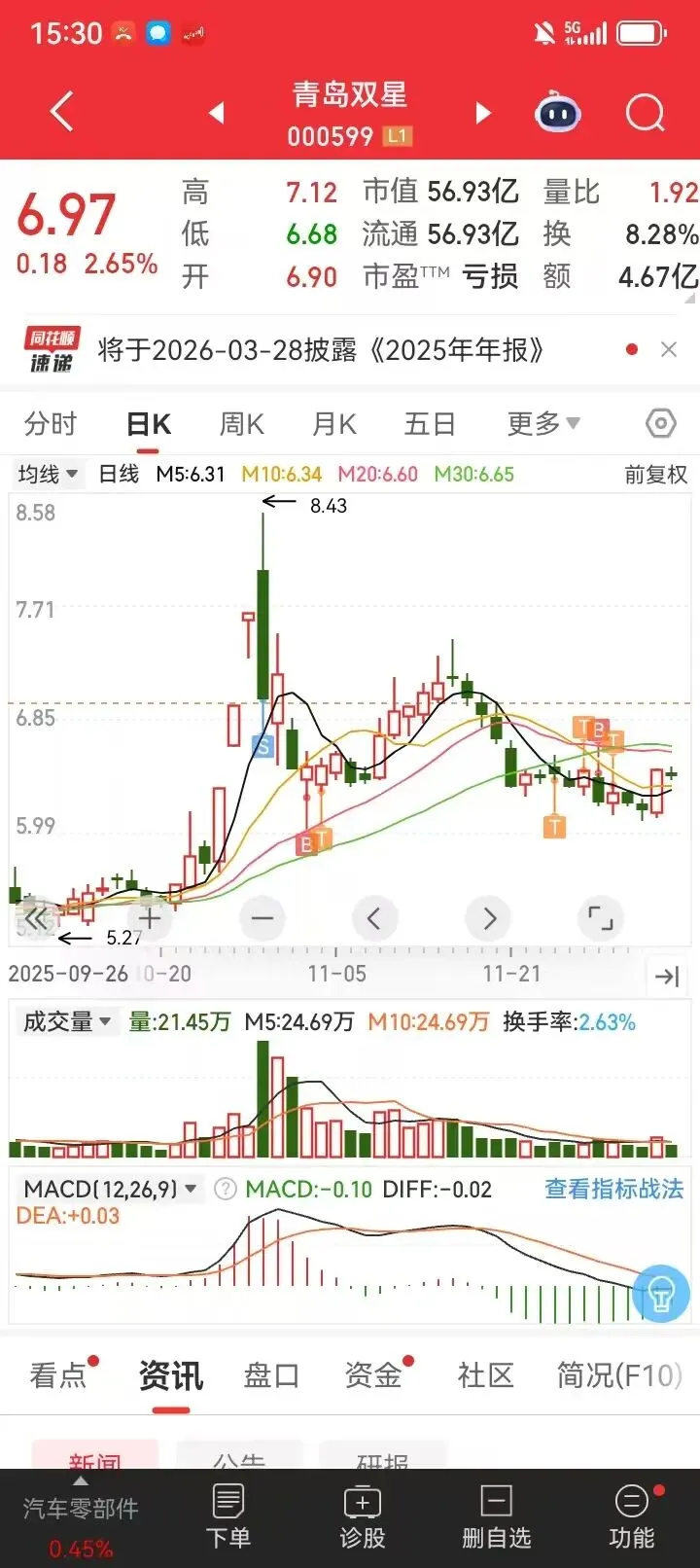Viewport: 700px width, 1568px height.
Task: Open the 更多 chart period dropdown
Action: [x=542, y=424]
